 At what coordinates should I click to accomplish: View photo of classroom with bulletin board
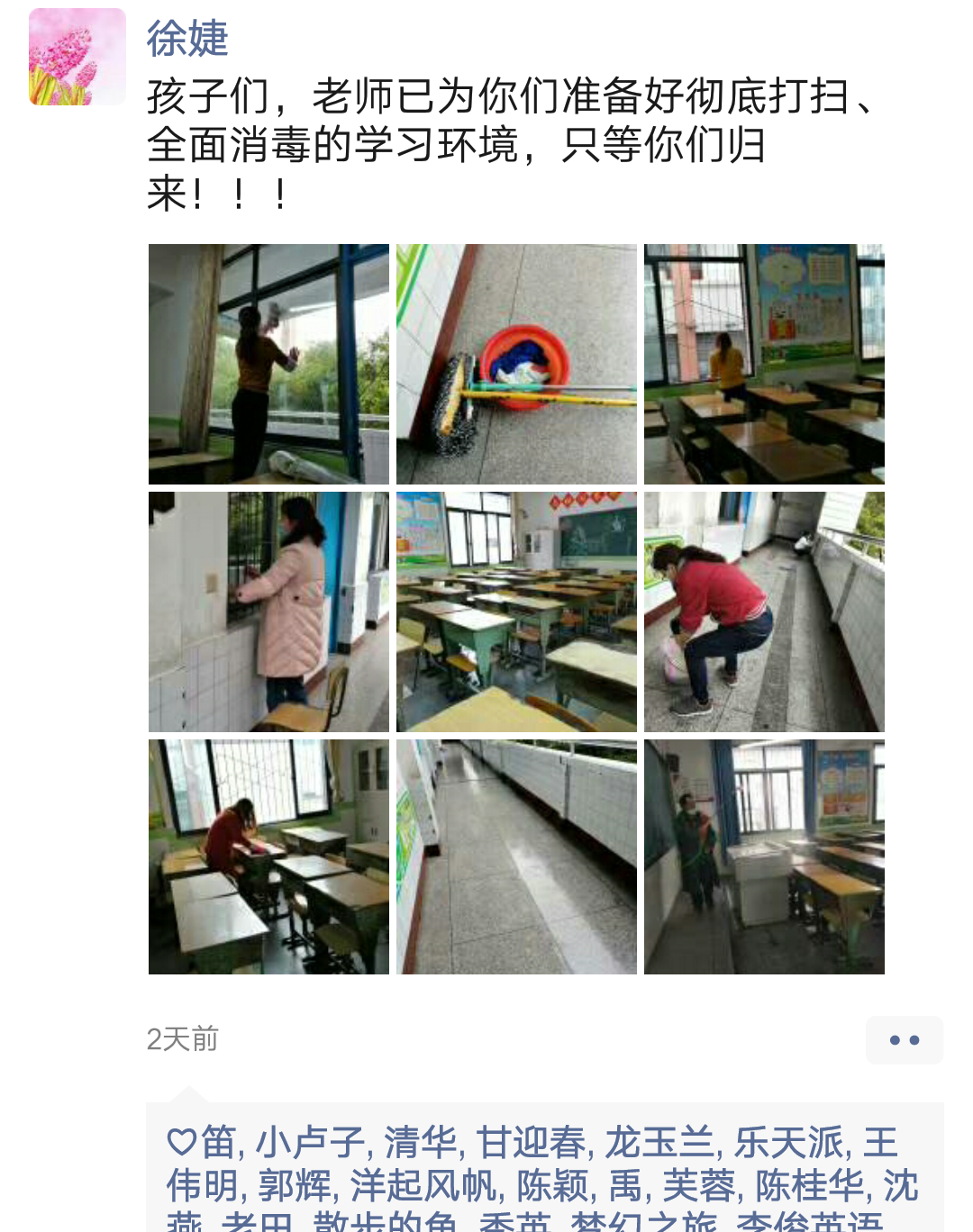tap(764, 364)
